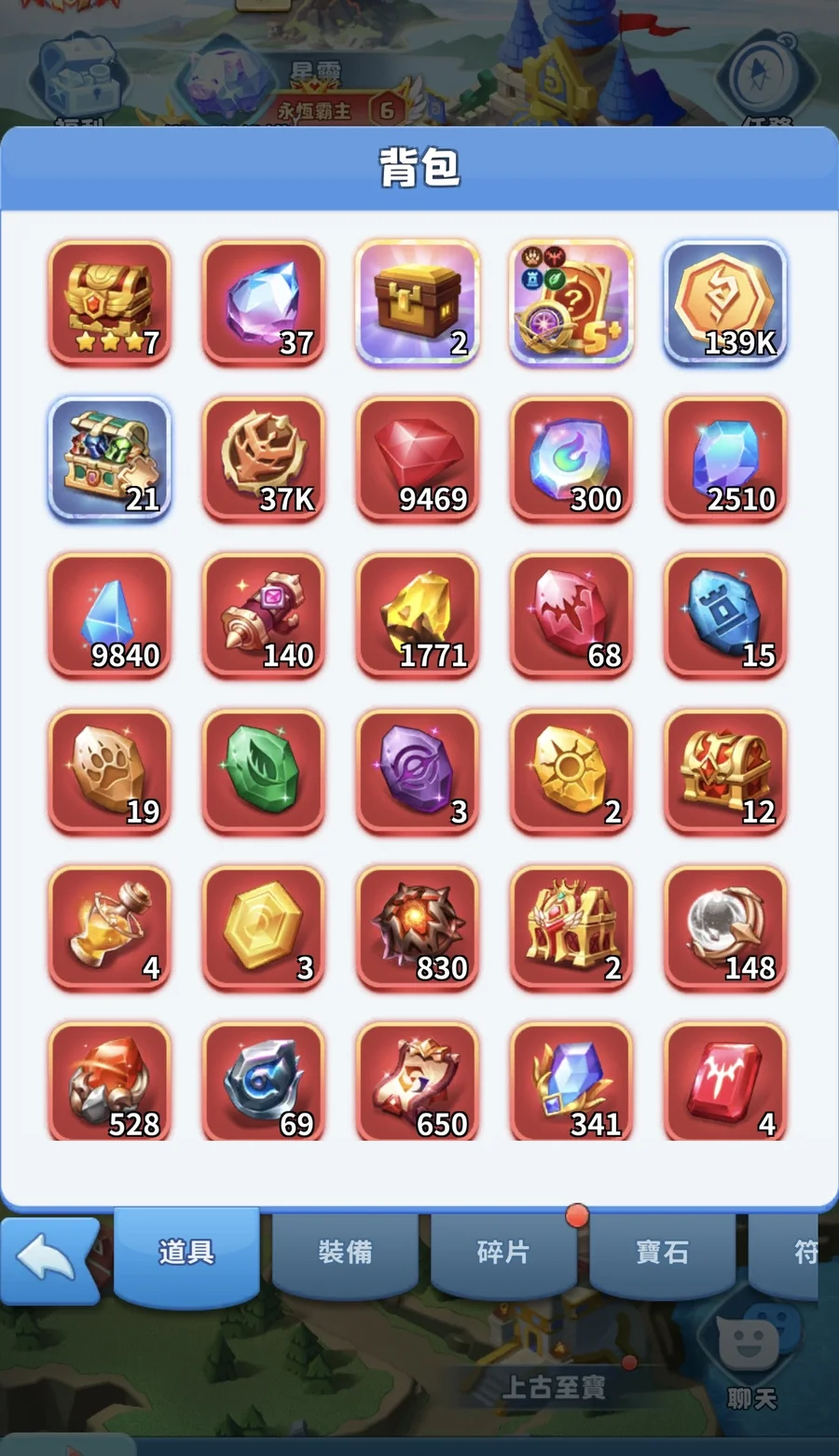Tap the scroll item showing 140
The image size is (839, 1456).
click(x=264, y=616)
